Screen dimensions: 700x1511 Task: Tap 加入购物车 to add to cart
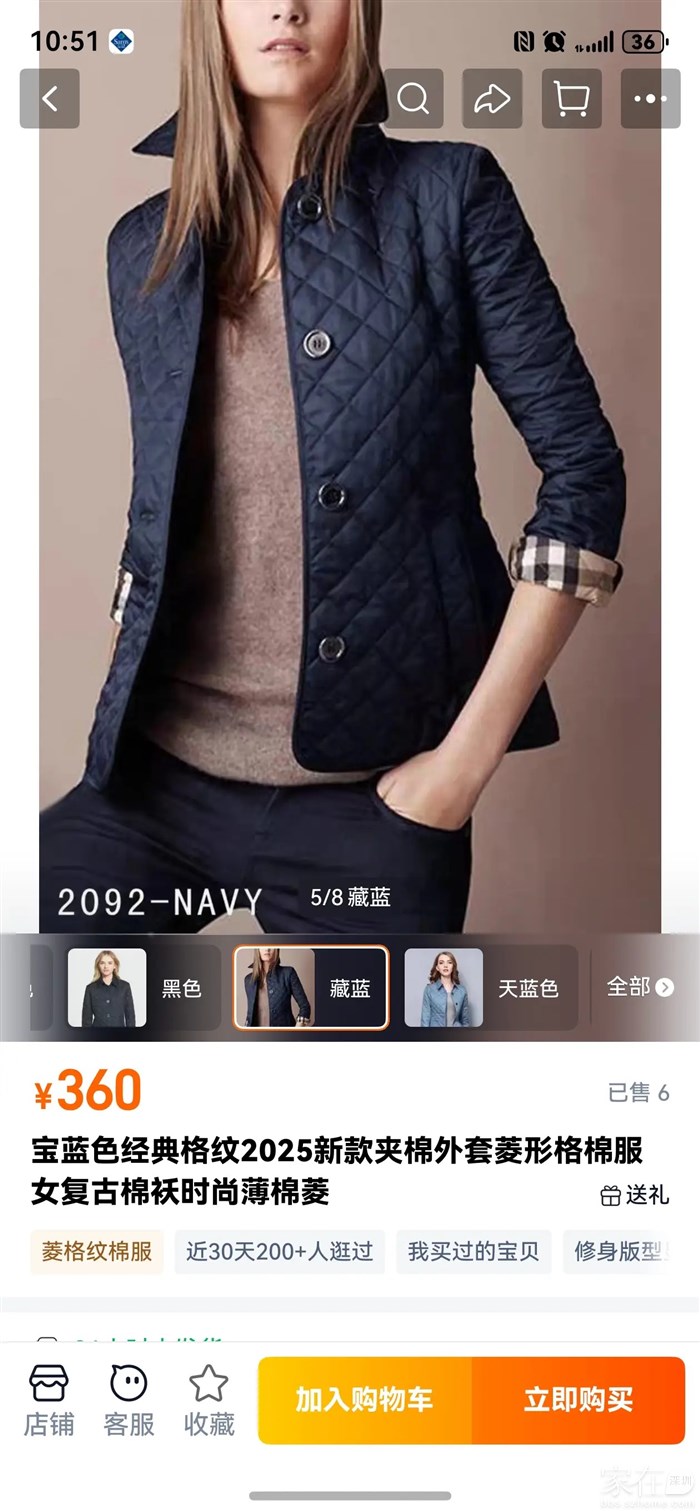[364, 1400]
